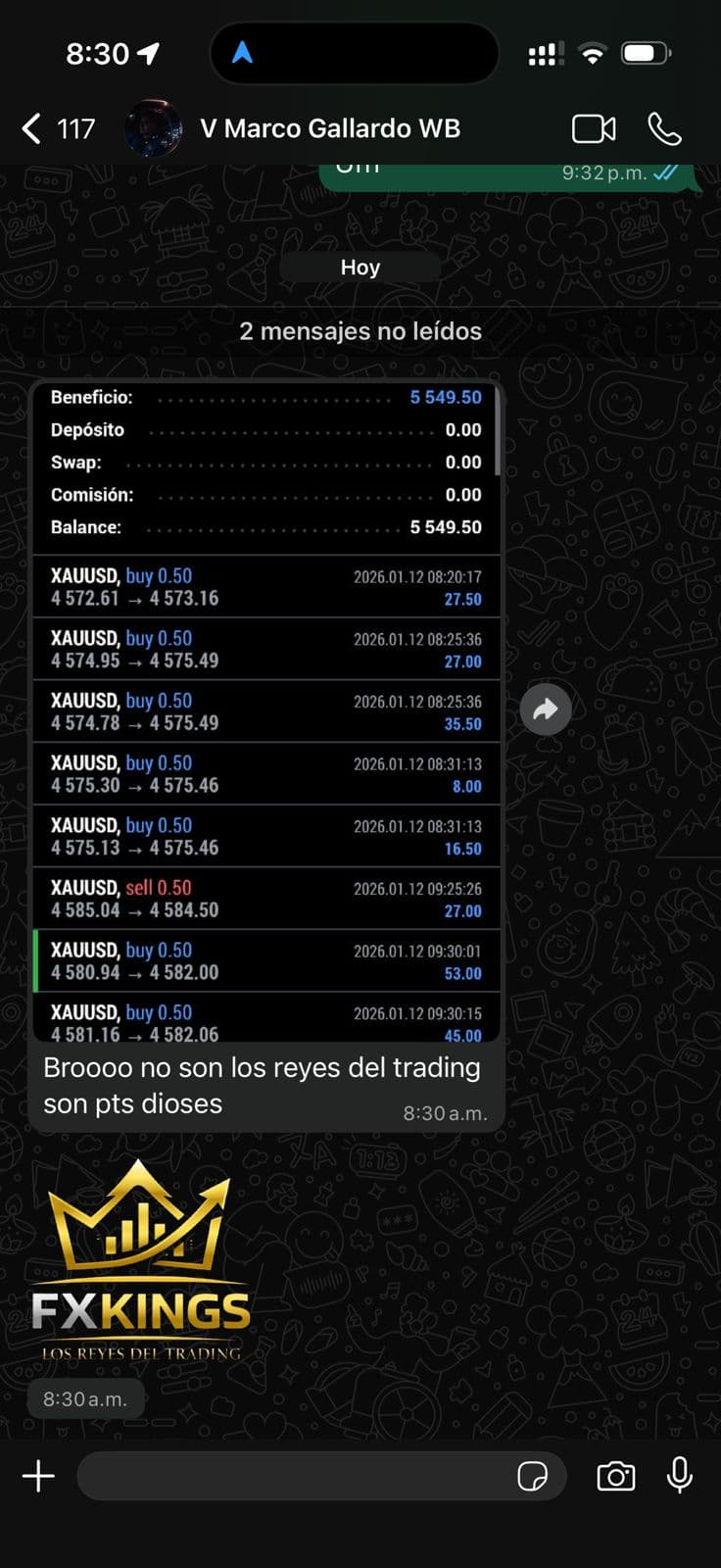Tap the '2 mensajes no leídos' divider
This screenshot has height=1568, width=721.
360,330
